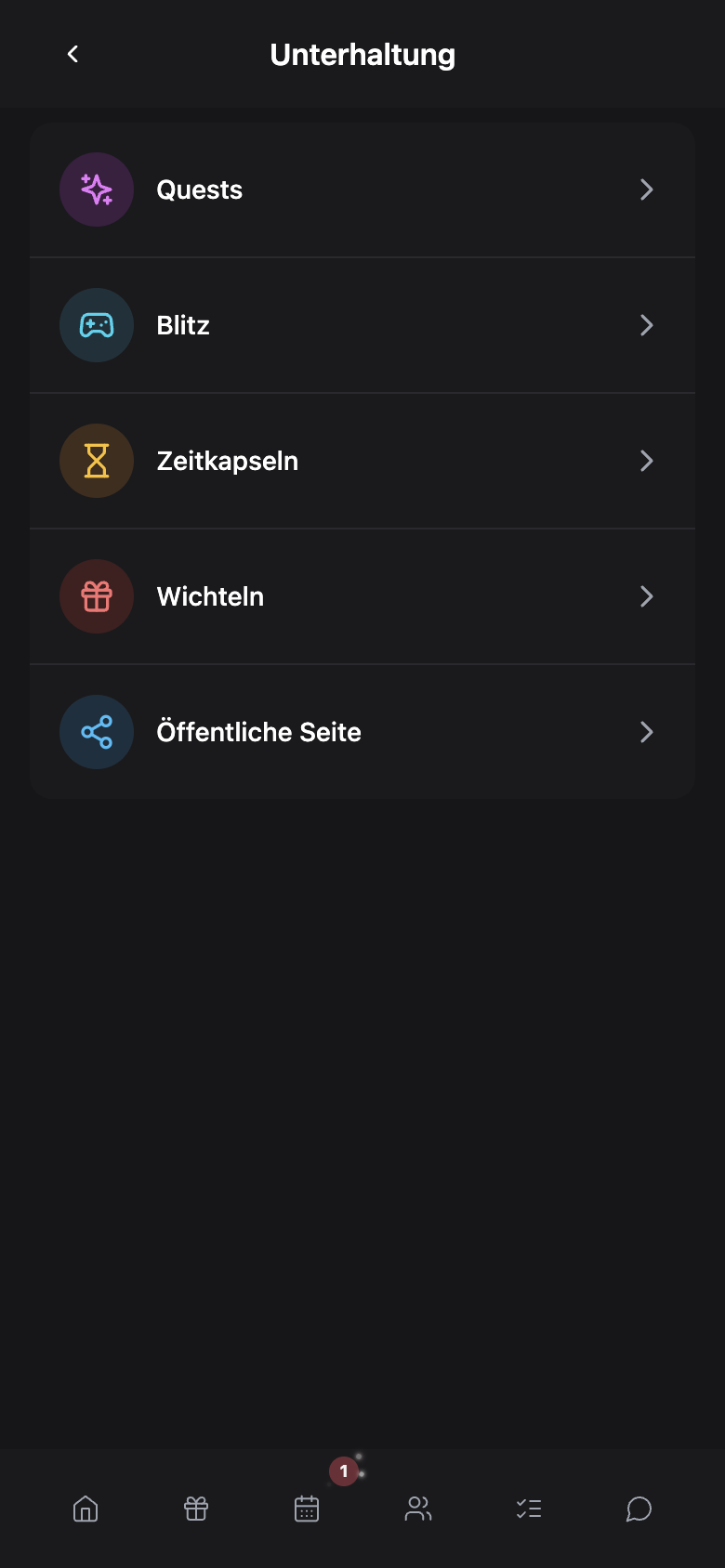
Task: Open the calendar tab with badge
Action: point(307,1509)
